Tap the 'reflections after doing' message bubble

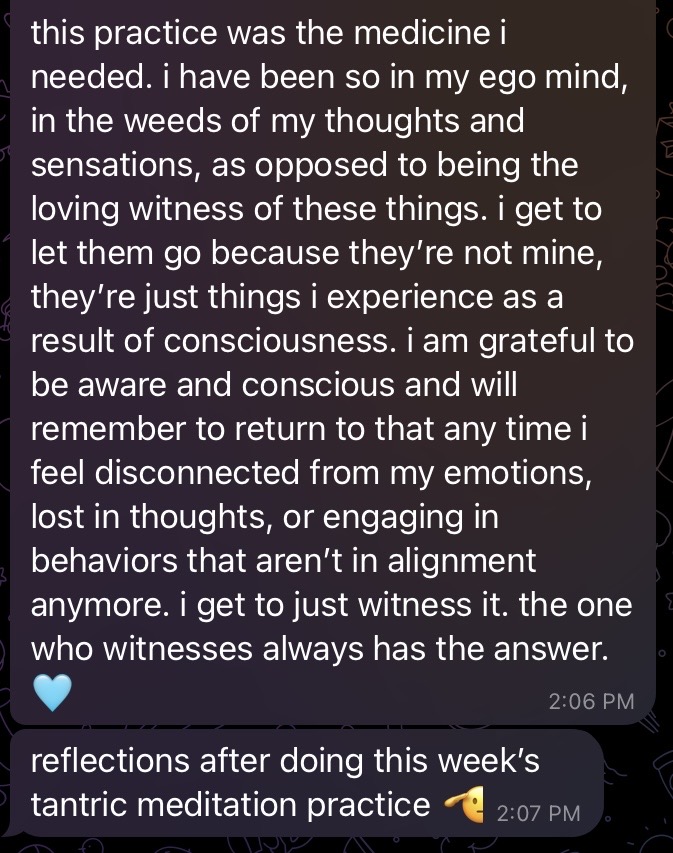tap(300, 784)
